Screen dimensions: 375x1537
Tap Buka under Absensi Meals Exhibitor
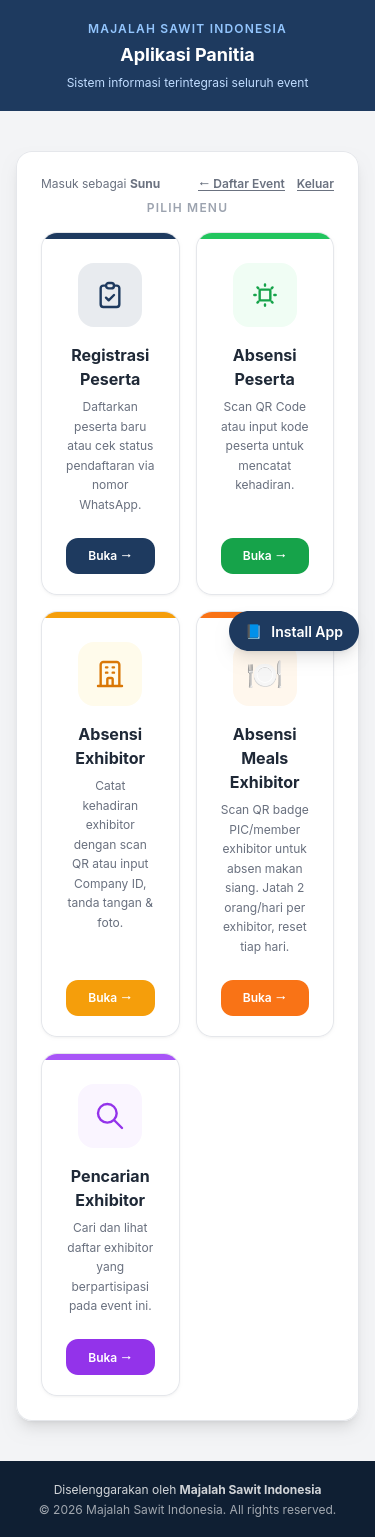click(265, 998)
